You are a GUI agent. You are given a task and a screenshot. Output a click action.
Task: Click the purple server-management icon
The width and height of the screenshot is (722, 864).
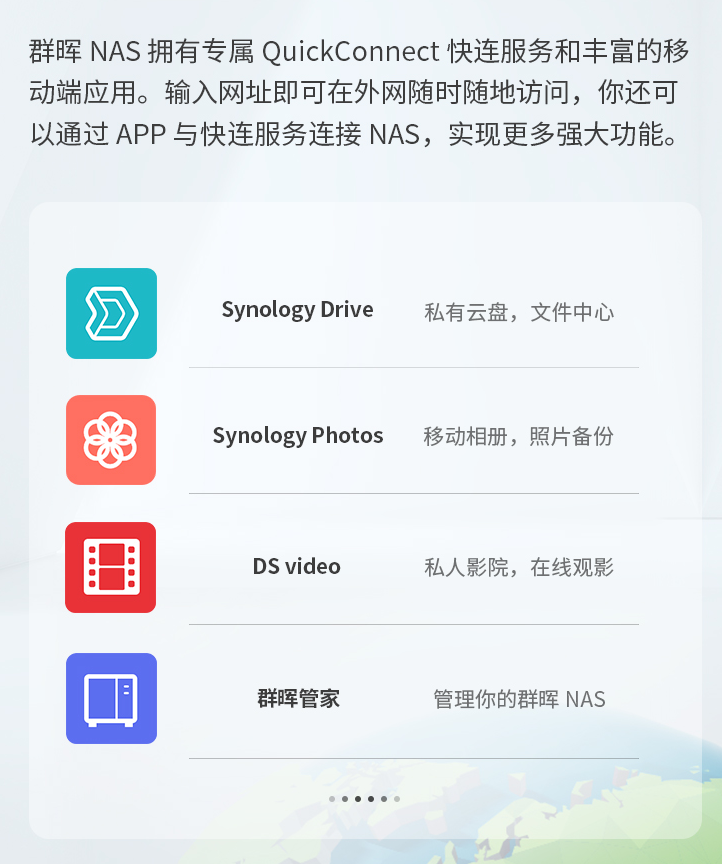111,698
